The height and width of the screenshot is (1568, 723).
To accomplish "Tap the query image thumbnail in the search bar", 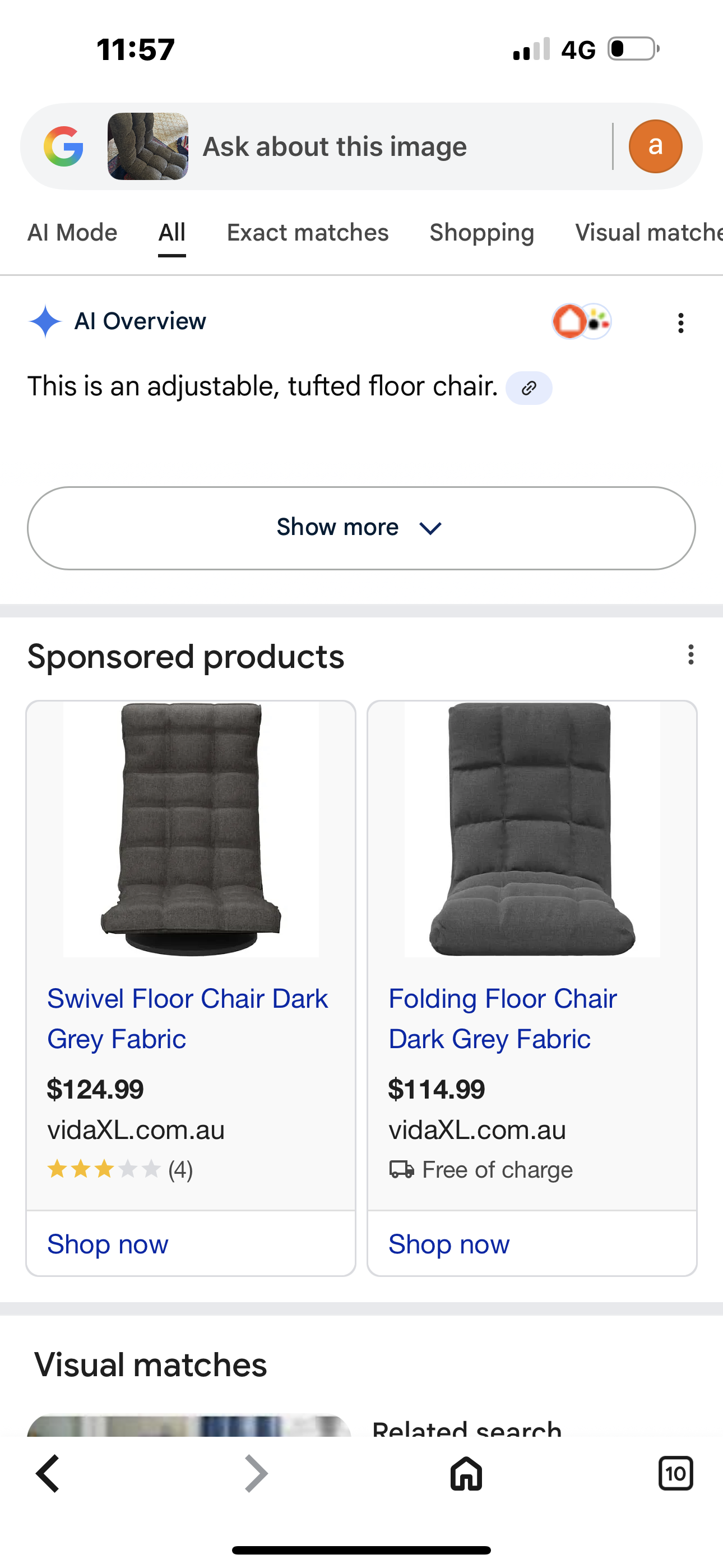I will 147,146.
